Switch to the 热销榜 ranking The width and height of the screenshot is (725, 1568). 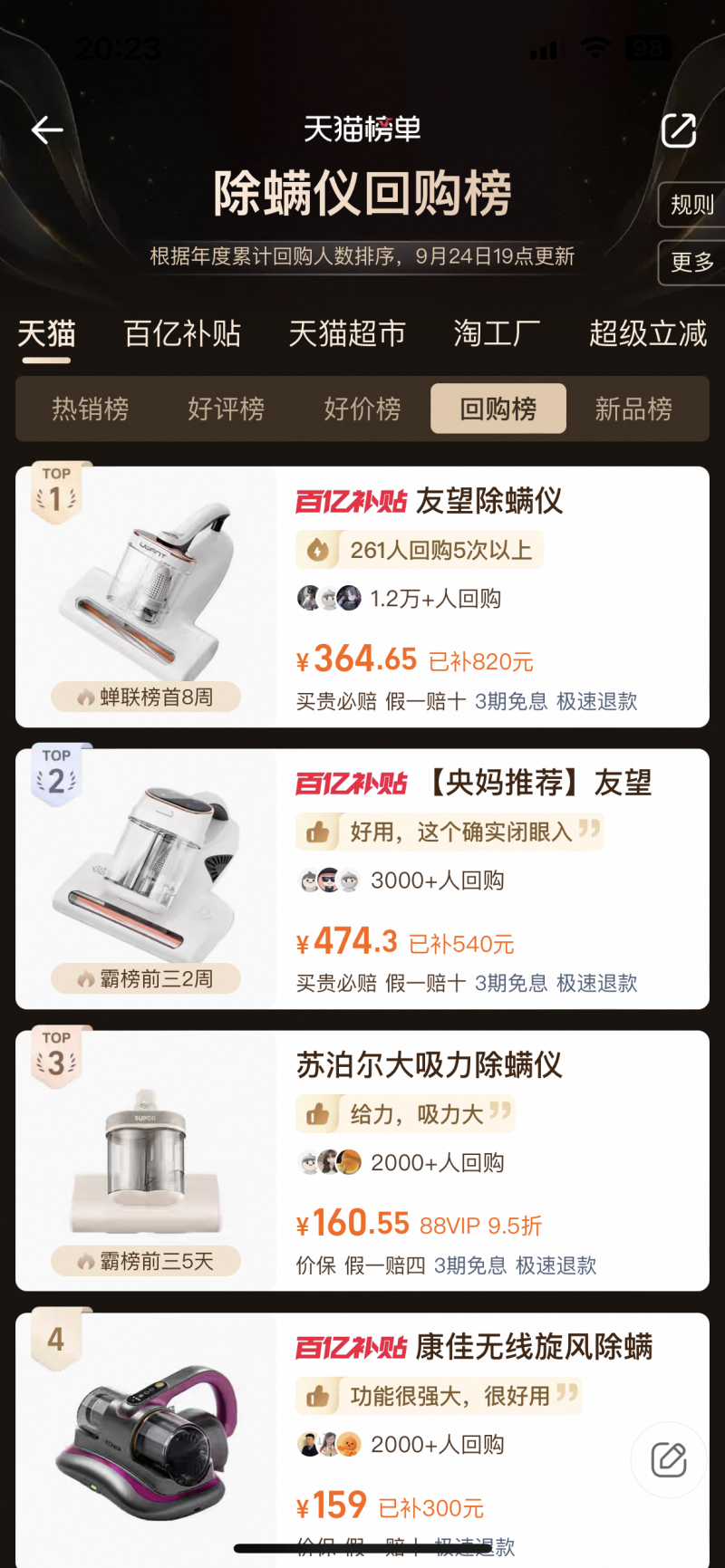click(x=91, y=409)
